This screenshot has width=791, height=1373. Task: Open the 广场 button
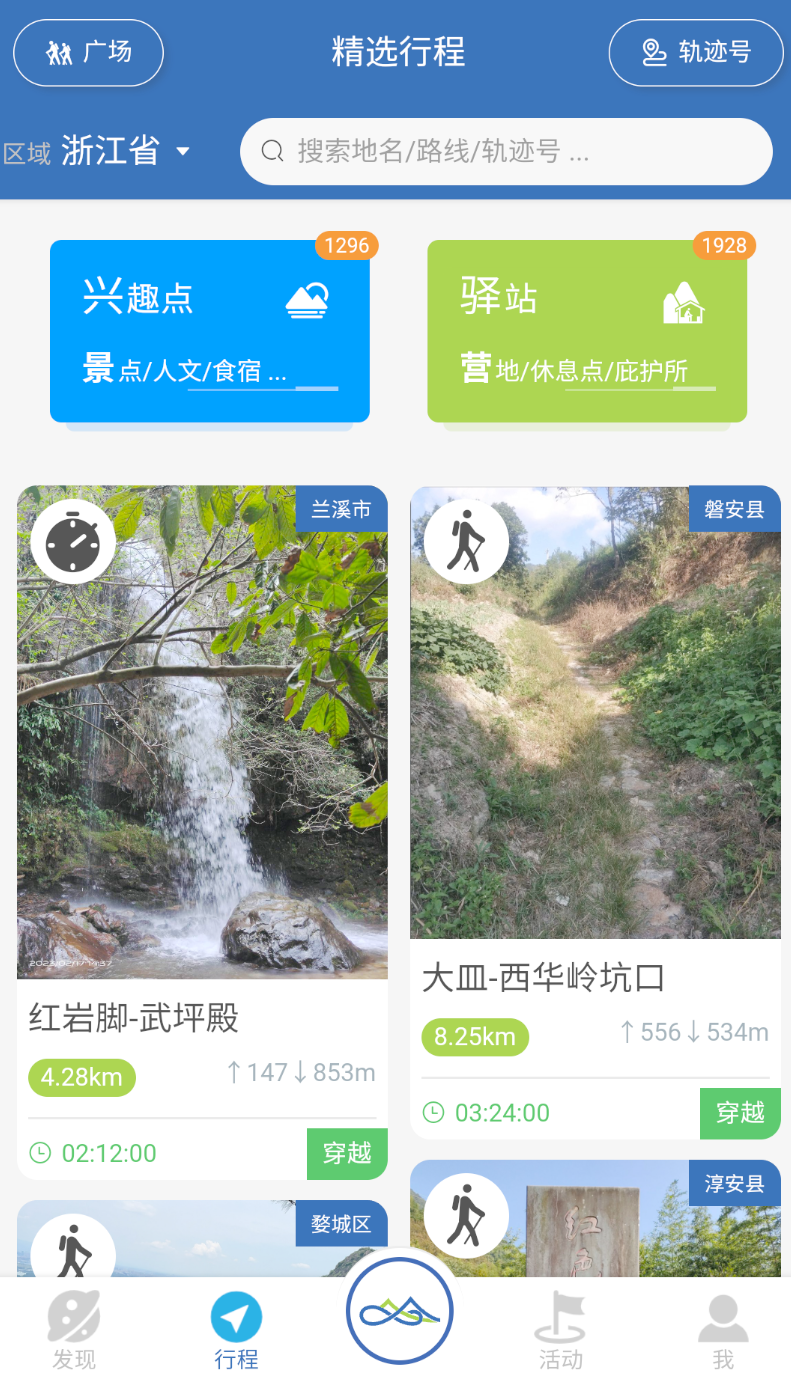[x=88, y=52]
